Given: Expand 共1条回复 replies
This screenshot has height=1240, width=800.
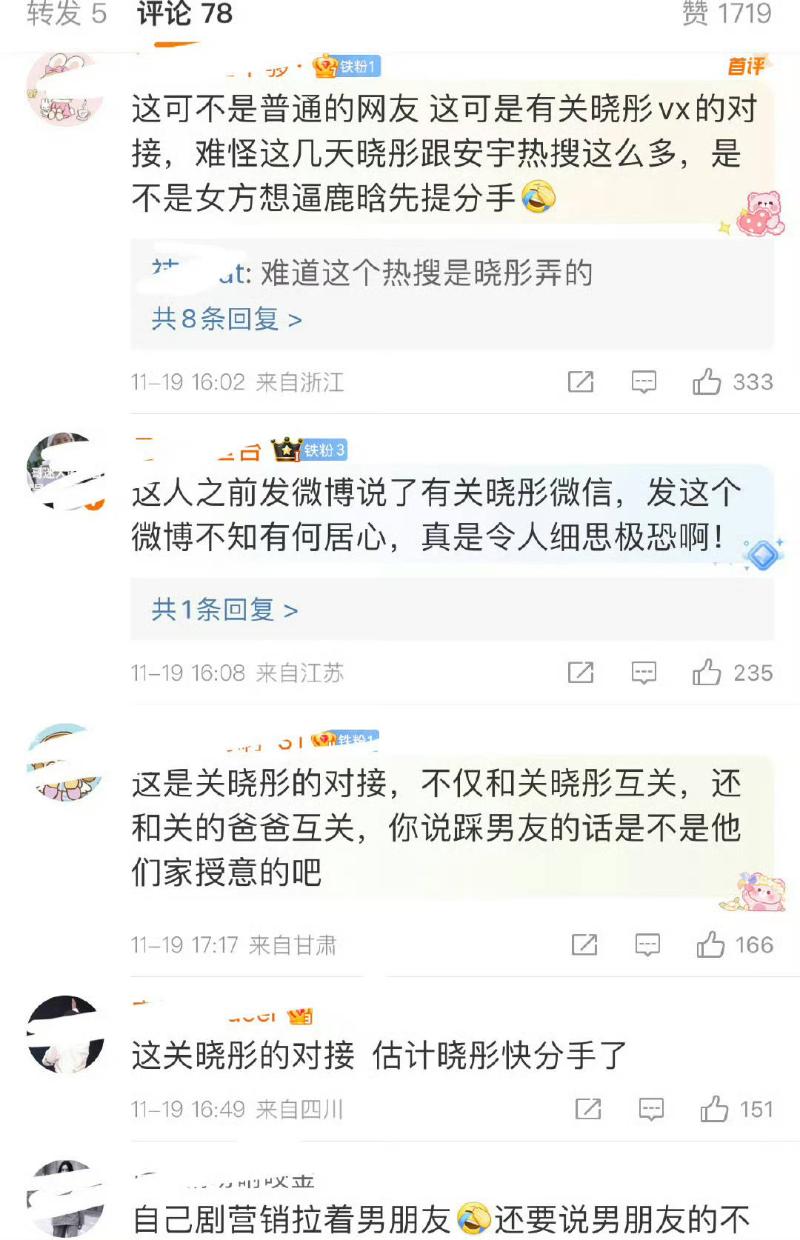Looking at the screenshot, I should [224, 610].
